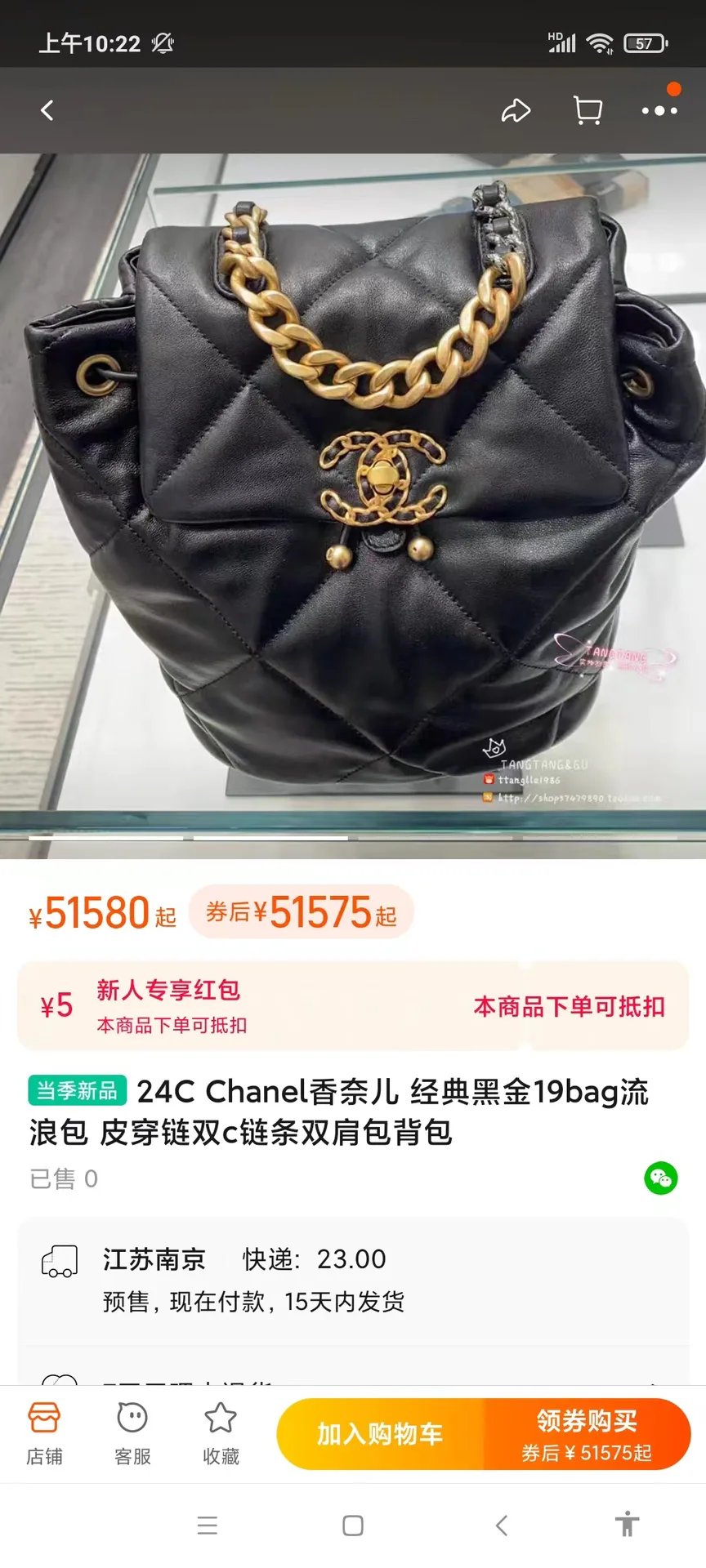Open recent apps from navigation bar
The width and height of the screenshot is (706, 1568).
(208, 1526)
